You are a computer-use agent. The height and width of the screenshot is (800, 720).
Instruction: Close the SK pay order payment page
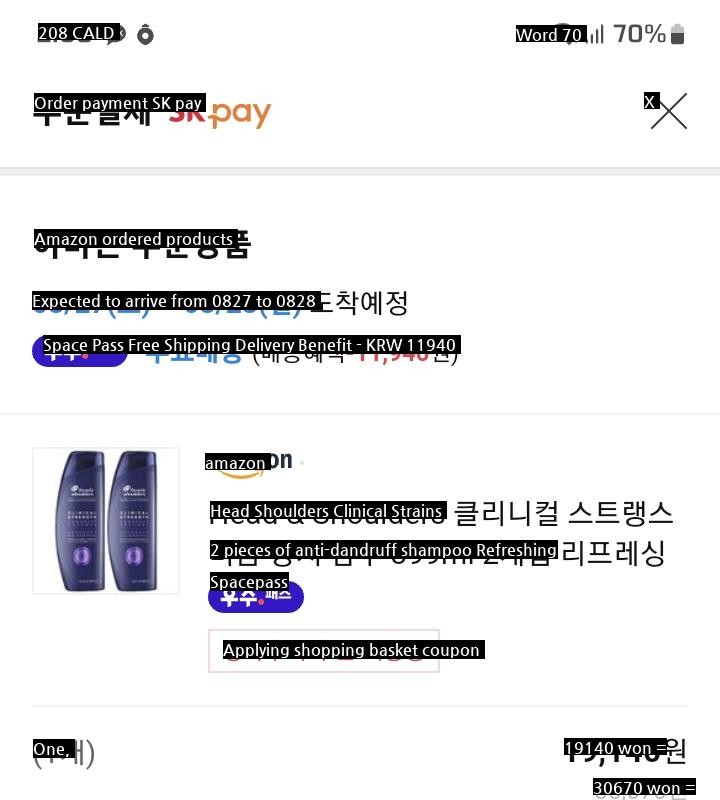click(668, 111)
